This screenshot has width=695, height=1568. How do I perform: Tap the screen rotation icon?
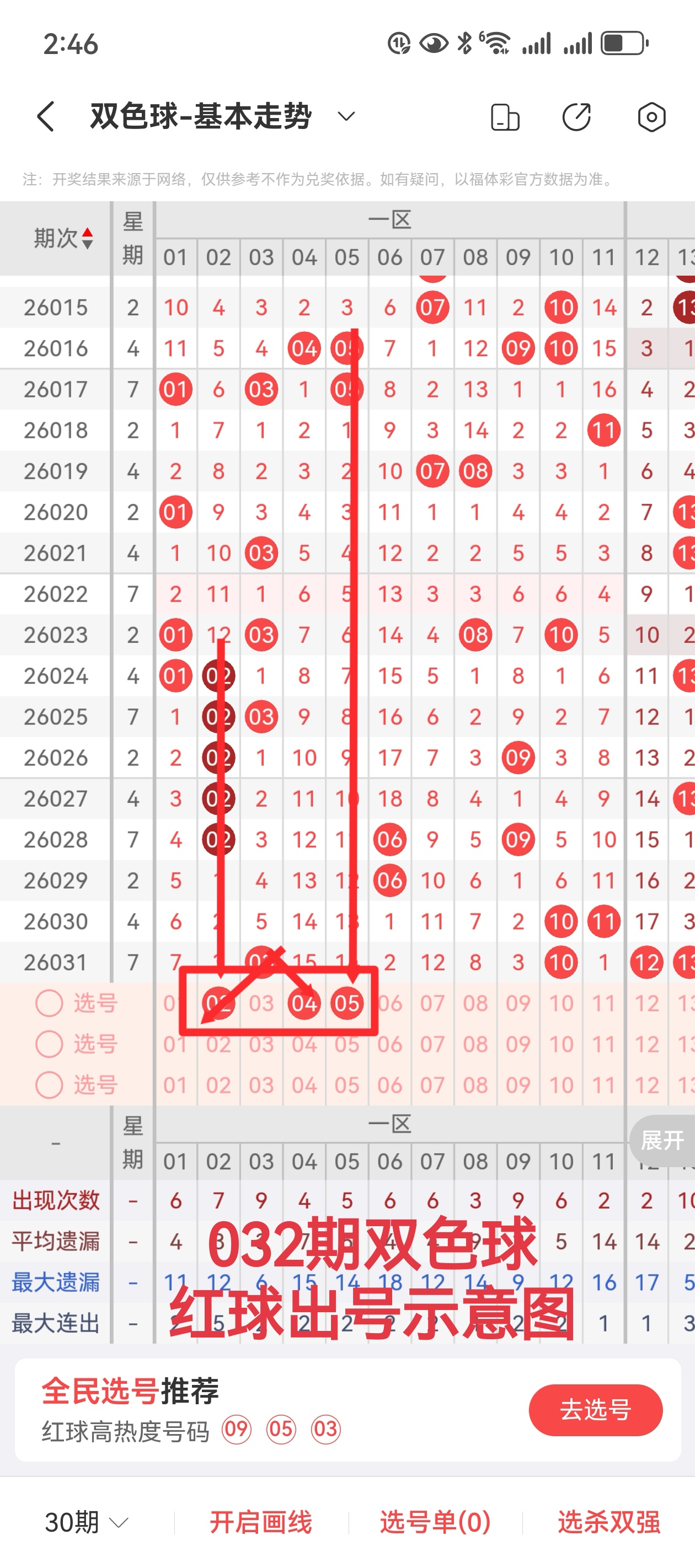coord(505,117)
